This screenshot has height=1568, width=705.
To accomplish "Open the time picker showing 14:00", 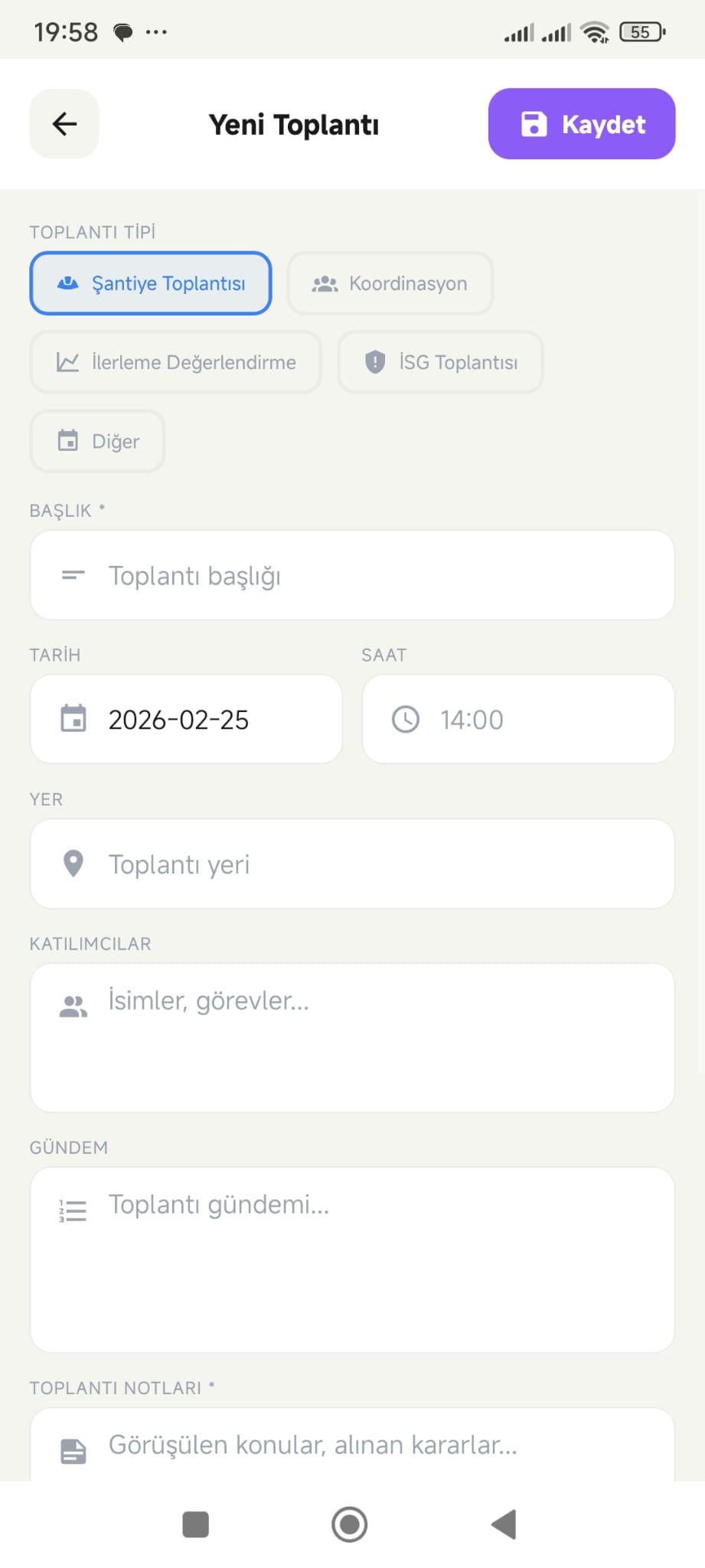I will click(x=517, y=719).
